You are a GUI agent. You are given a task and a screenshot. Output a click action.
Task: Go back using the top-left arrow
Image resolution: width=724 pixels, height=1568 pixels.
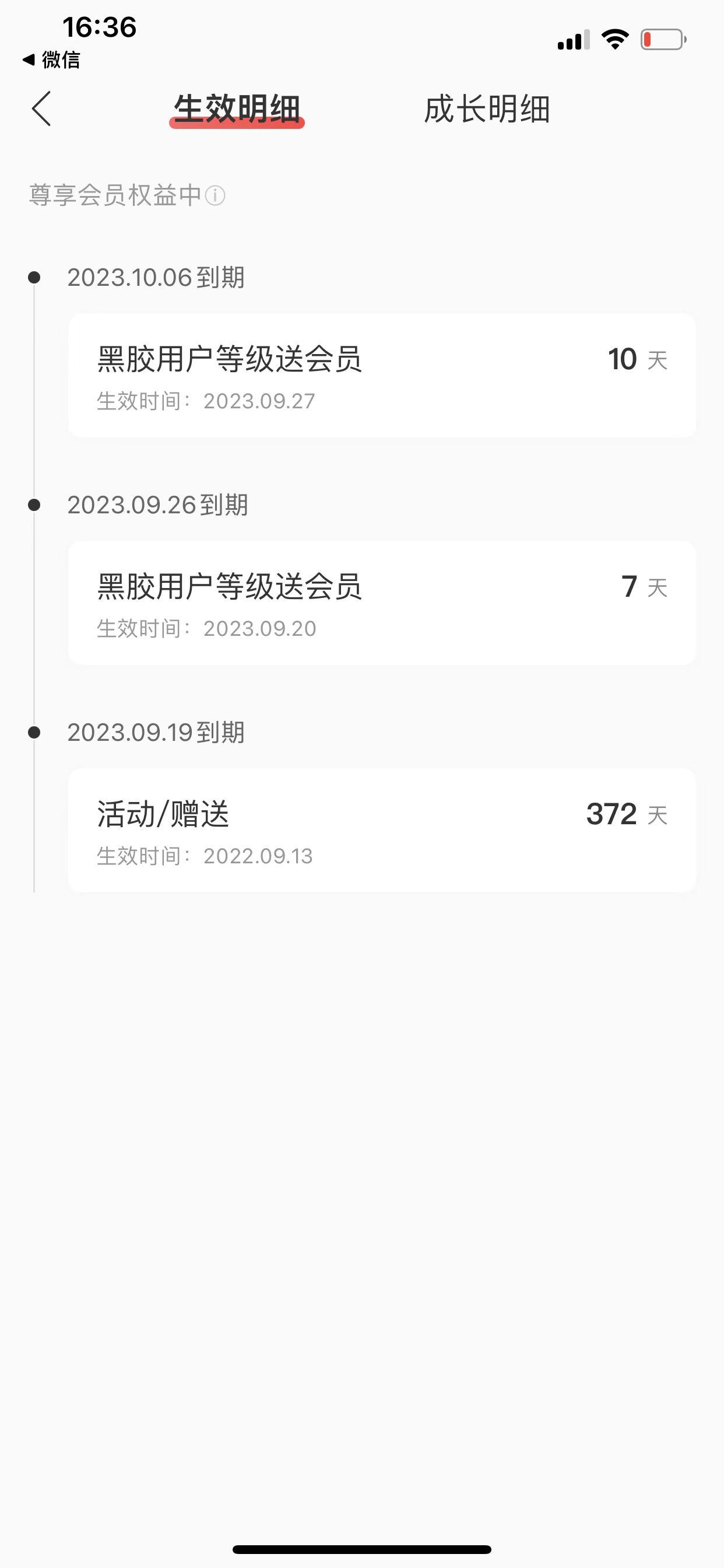41,109
